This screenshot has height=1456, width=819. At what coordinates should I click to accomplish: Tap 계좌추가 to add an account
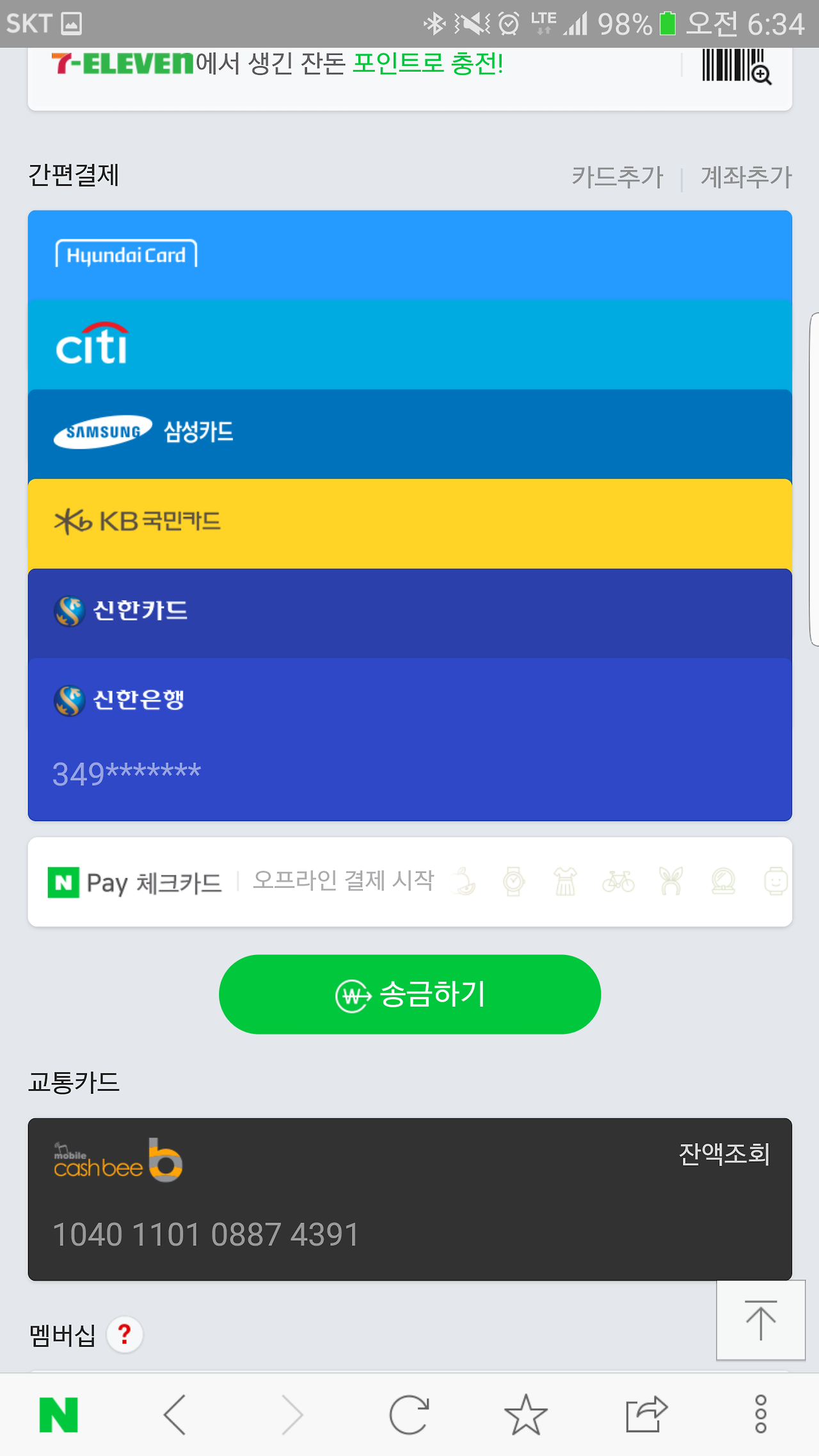pos(746,177)
